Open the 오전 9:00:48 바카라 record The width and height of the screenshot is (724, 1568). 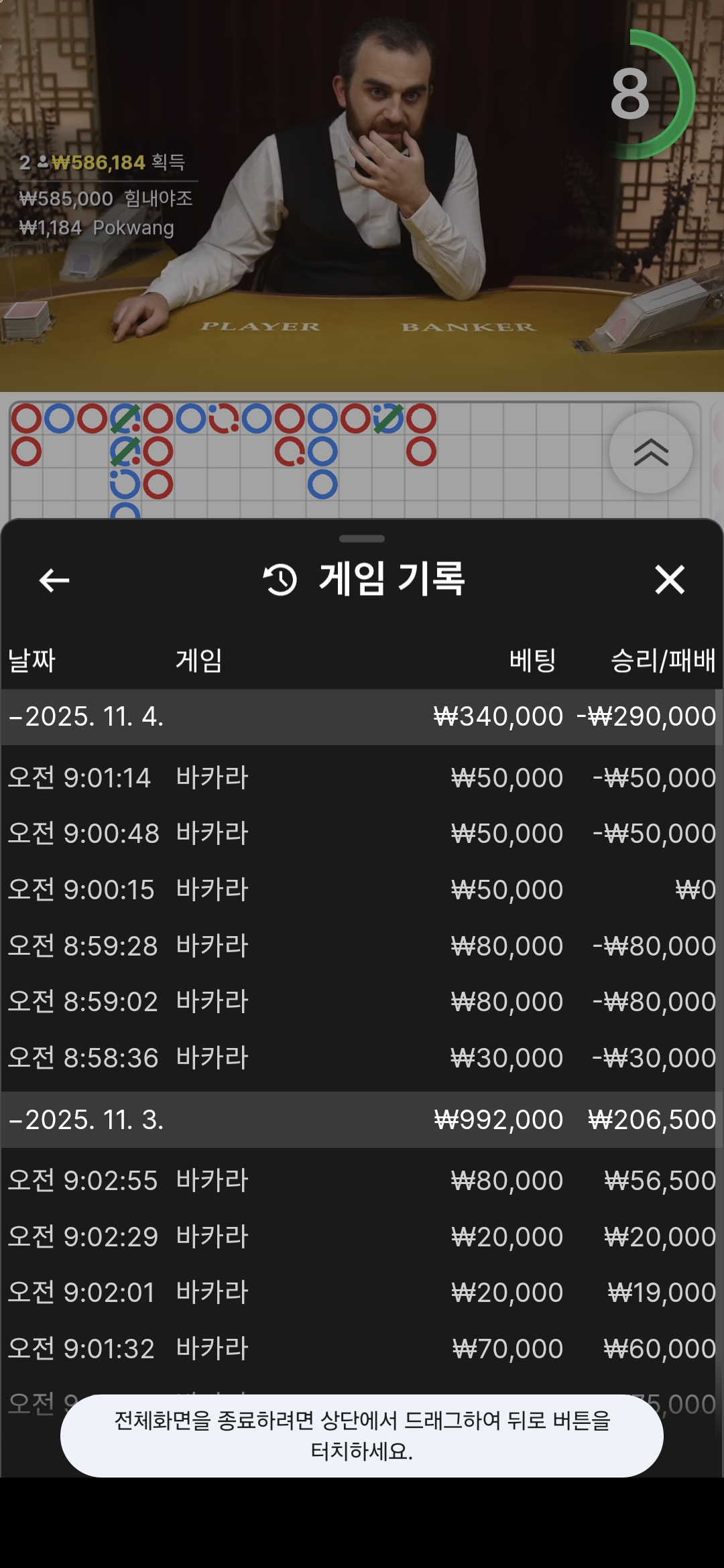(x=362, y=834)
